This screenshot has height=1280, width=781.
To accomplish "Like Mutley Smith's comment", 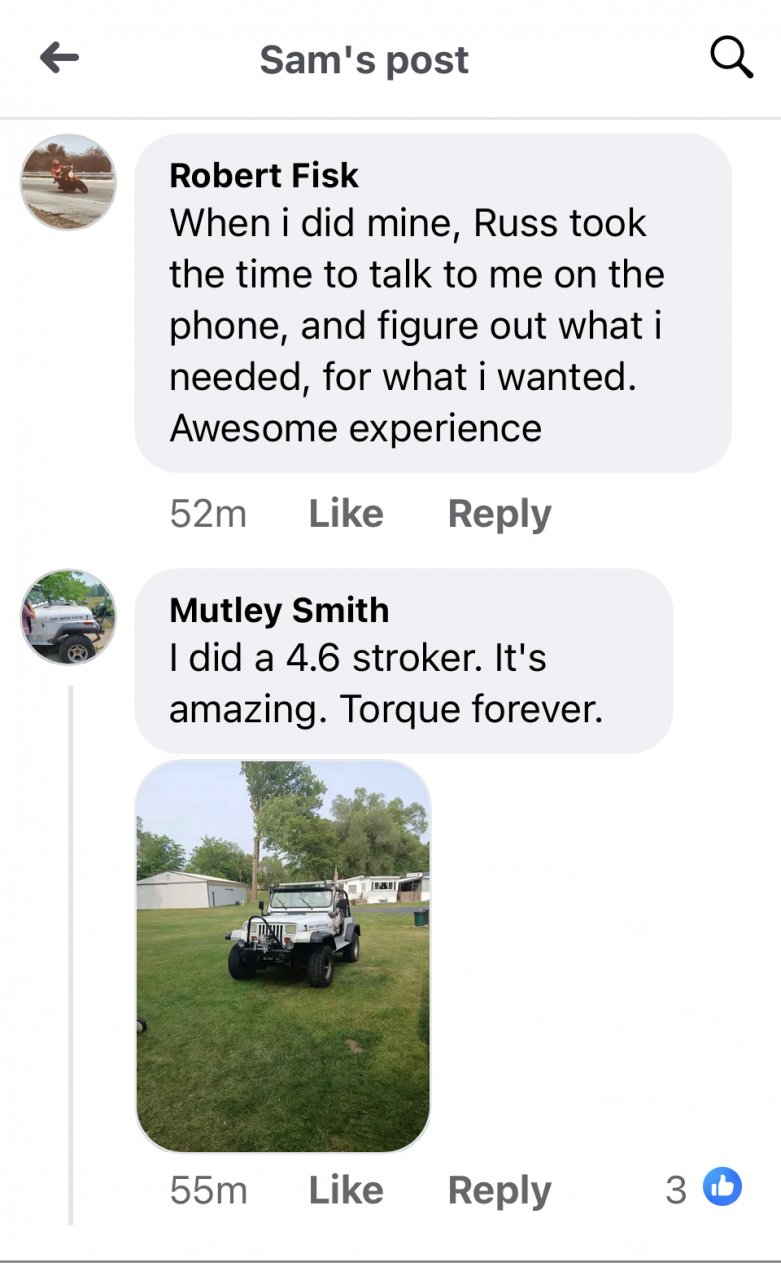I will point(345,1190).
